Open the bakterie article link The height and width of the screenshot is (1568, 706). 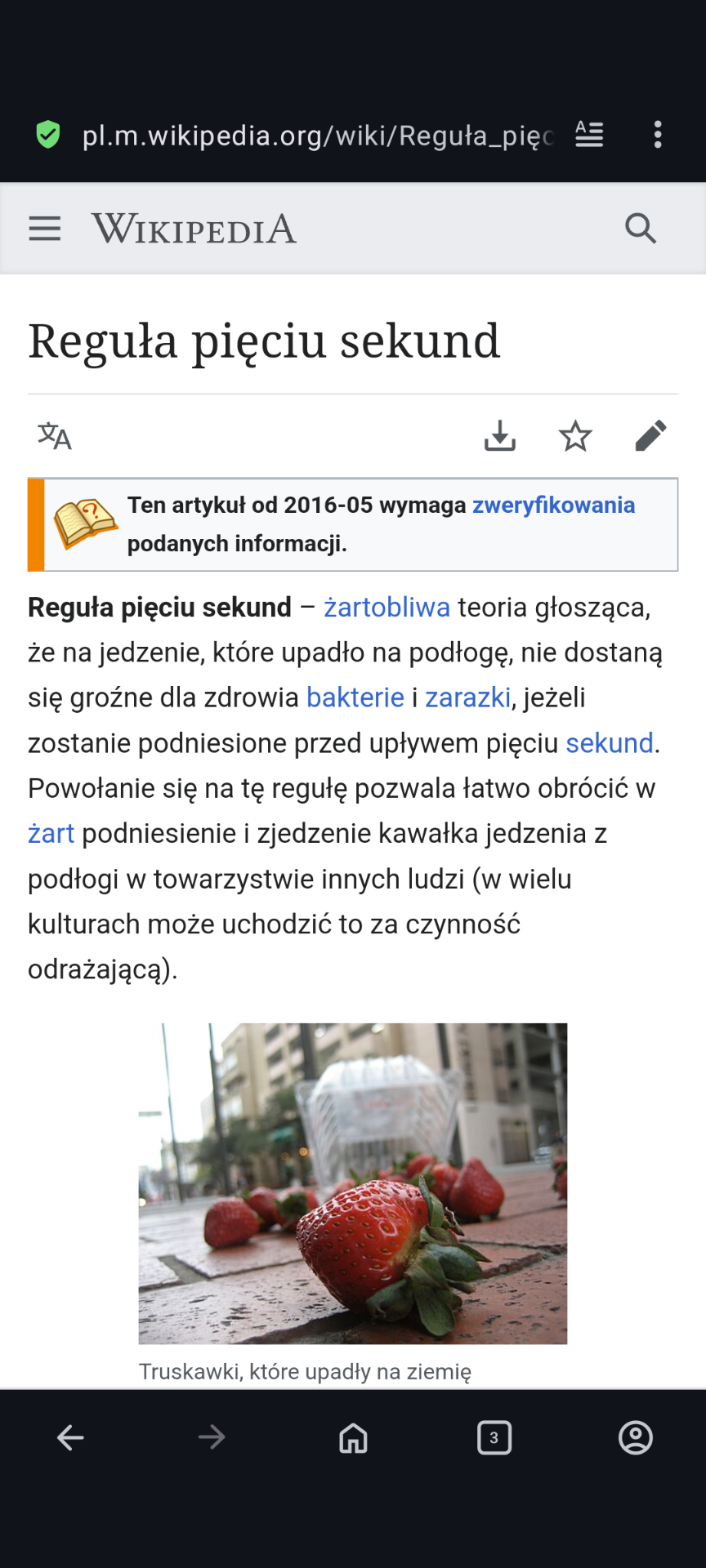355,697
